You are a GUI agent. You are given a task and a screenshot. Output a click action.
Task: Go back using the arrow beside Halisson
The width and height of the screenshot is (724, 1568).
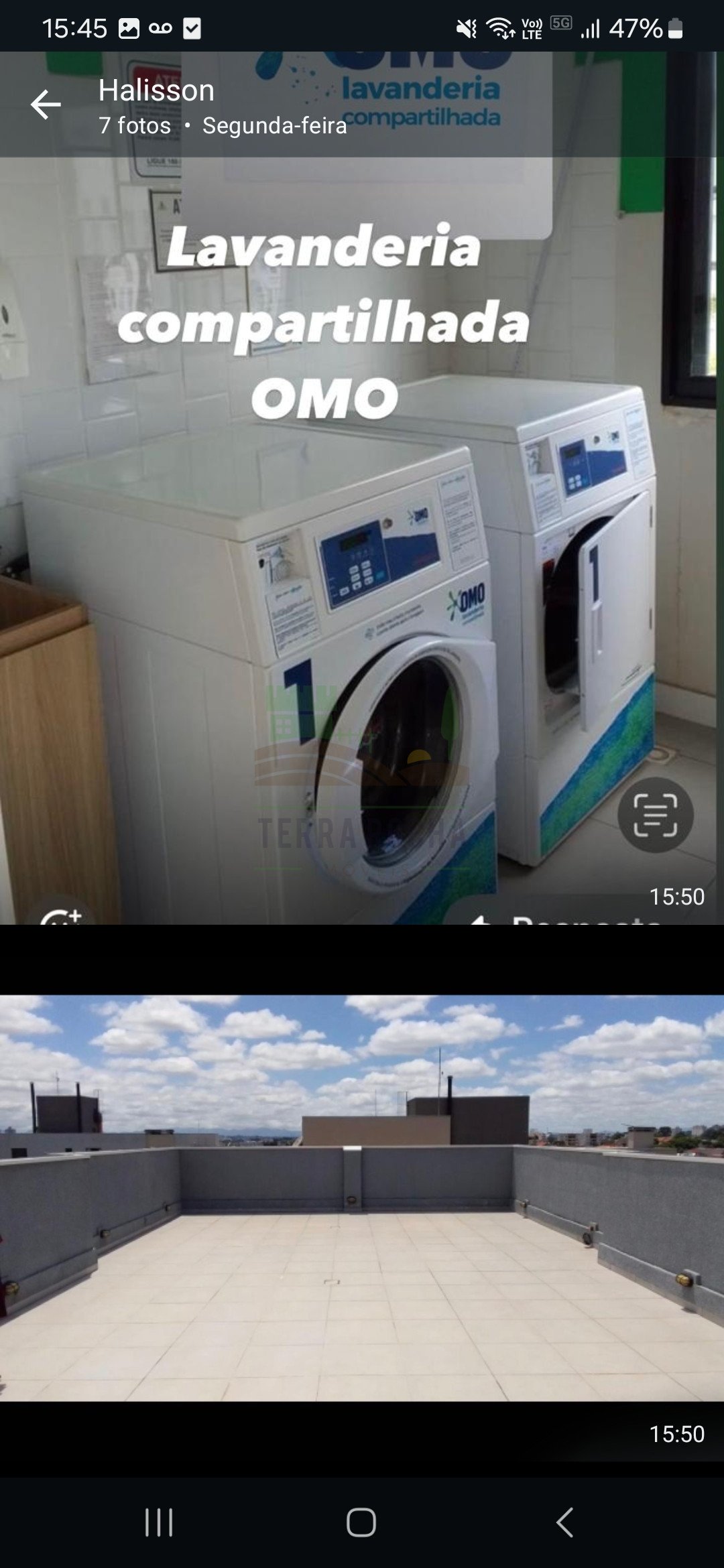(46, 105)
